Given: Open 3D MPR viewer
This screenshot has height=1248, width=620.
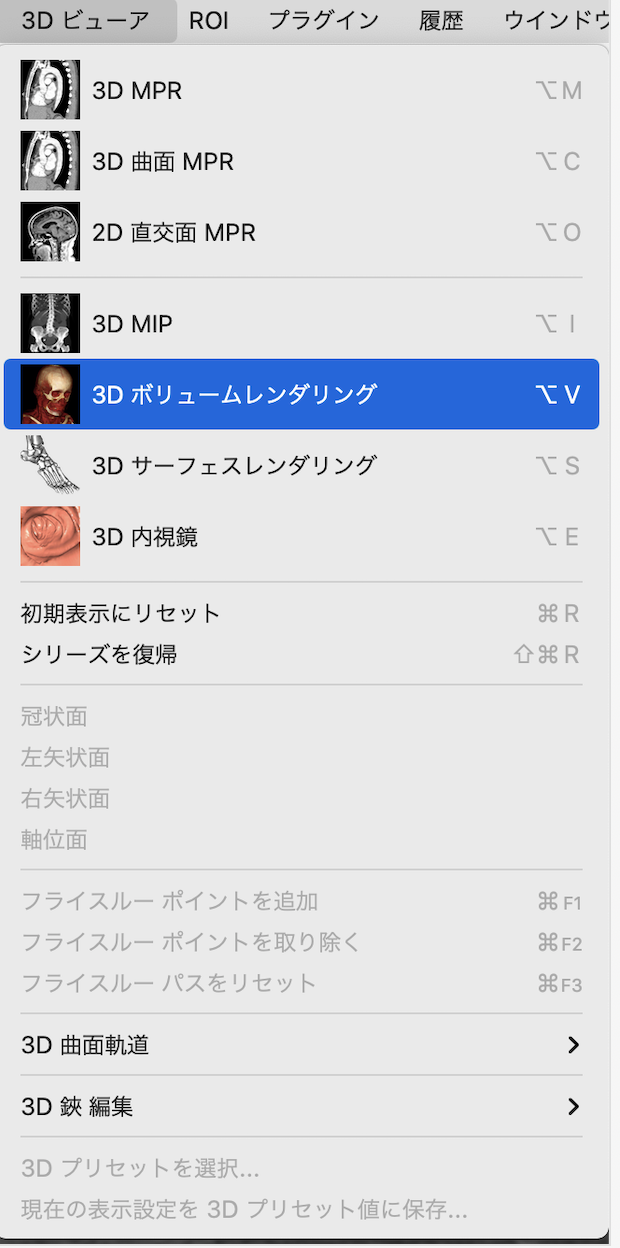Looking at the screenshot, I should tap(137, 91).
